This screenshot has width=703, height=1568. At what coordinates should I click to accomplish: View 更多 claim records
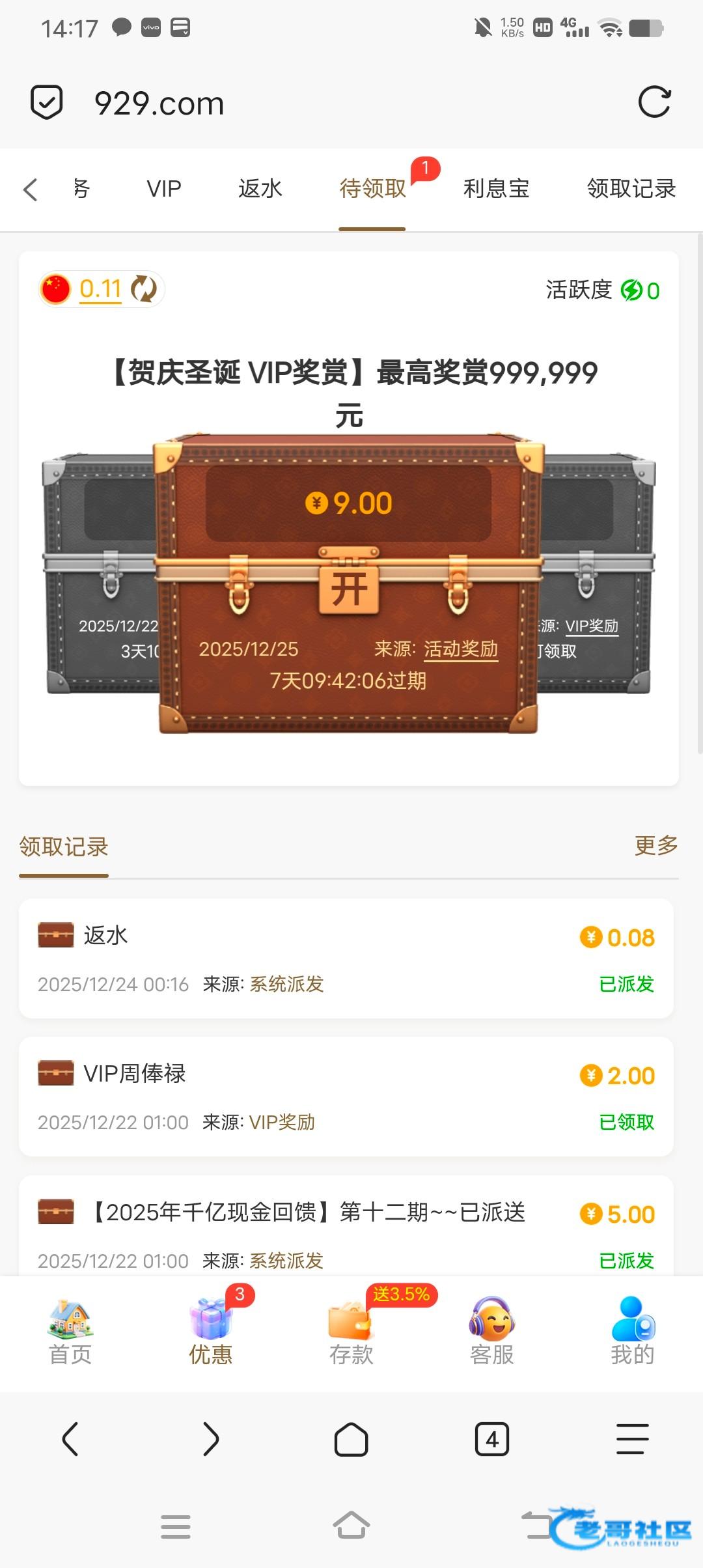656,845
